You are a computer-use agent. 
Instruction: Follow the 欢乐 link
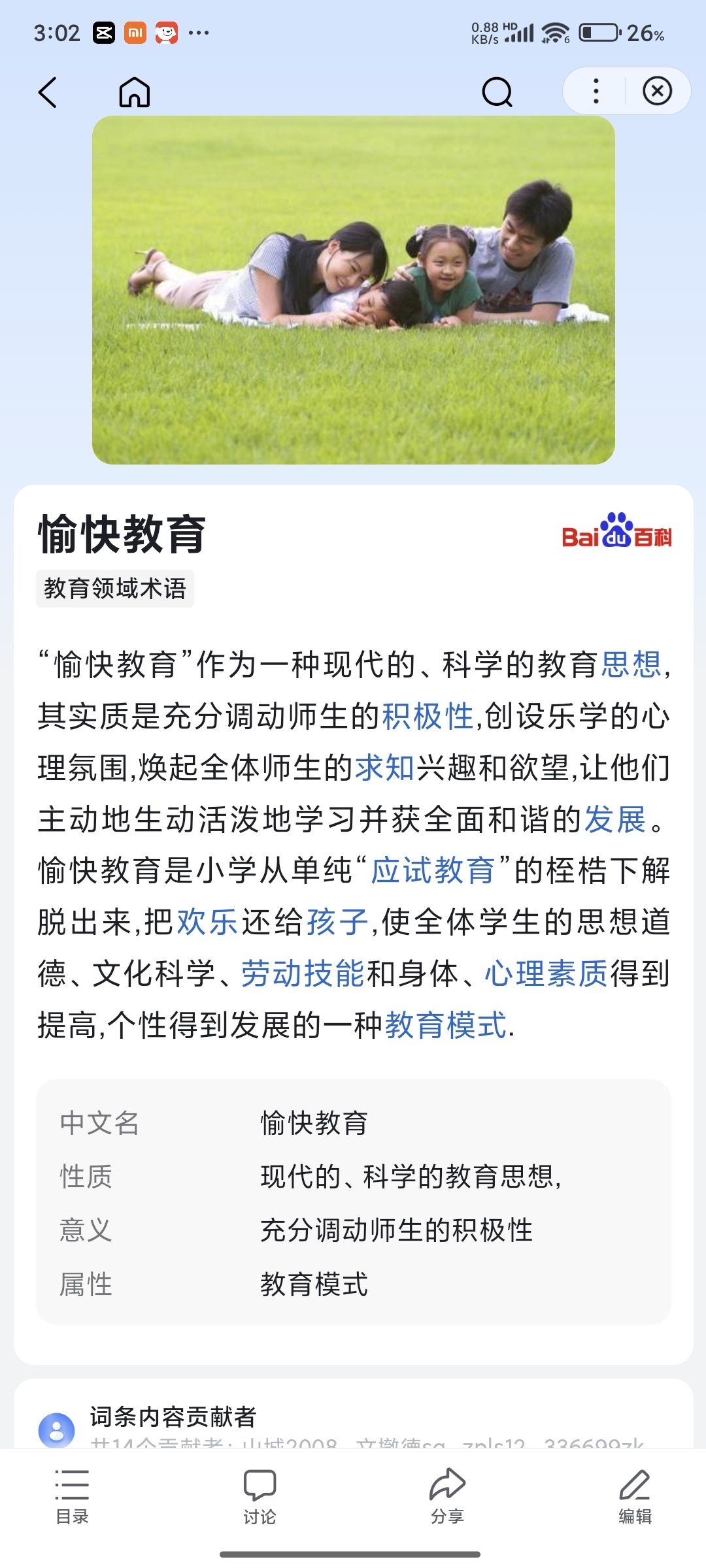(x=207, y=922)
